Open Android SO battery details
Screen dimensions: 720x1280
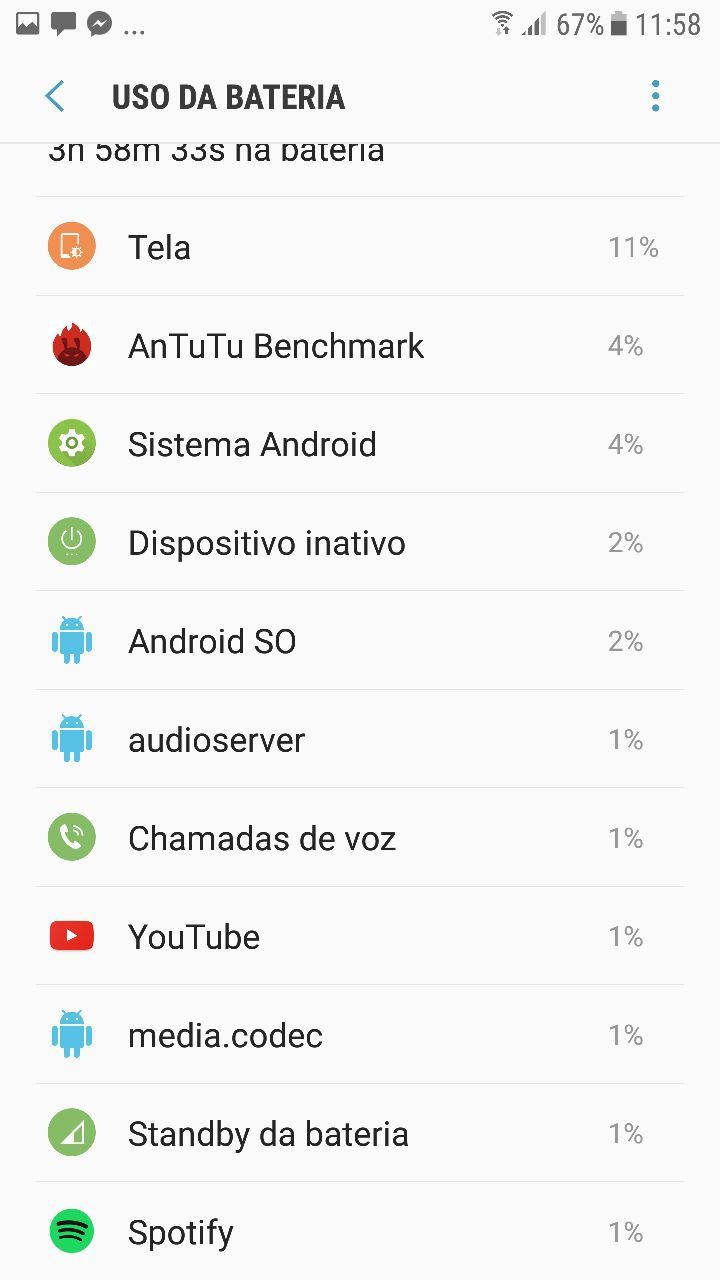[x=360, y=641]
